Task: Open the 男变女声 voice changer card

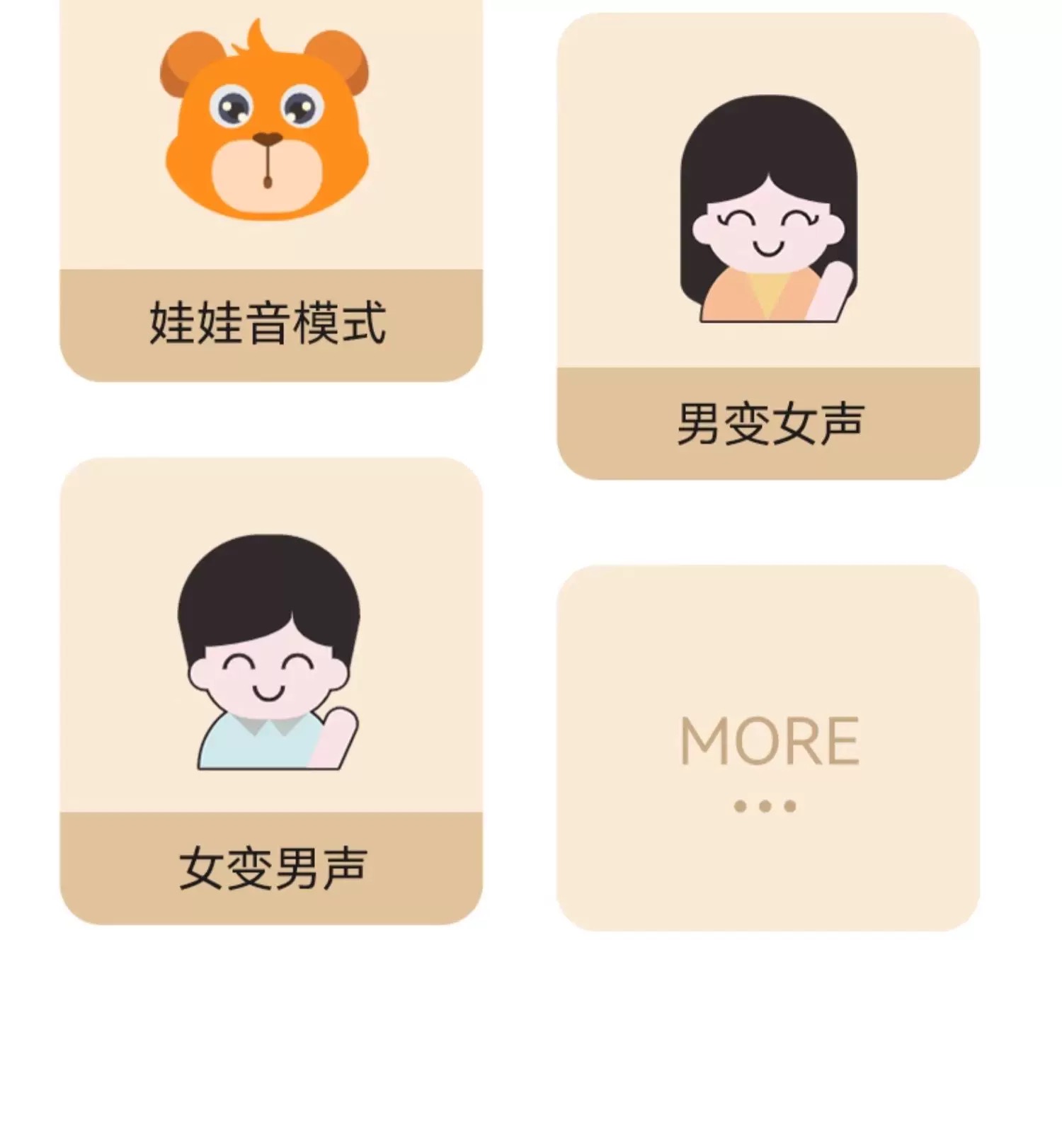Action: click(768, 246)
